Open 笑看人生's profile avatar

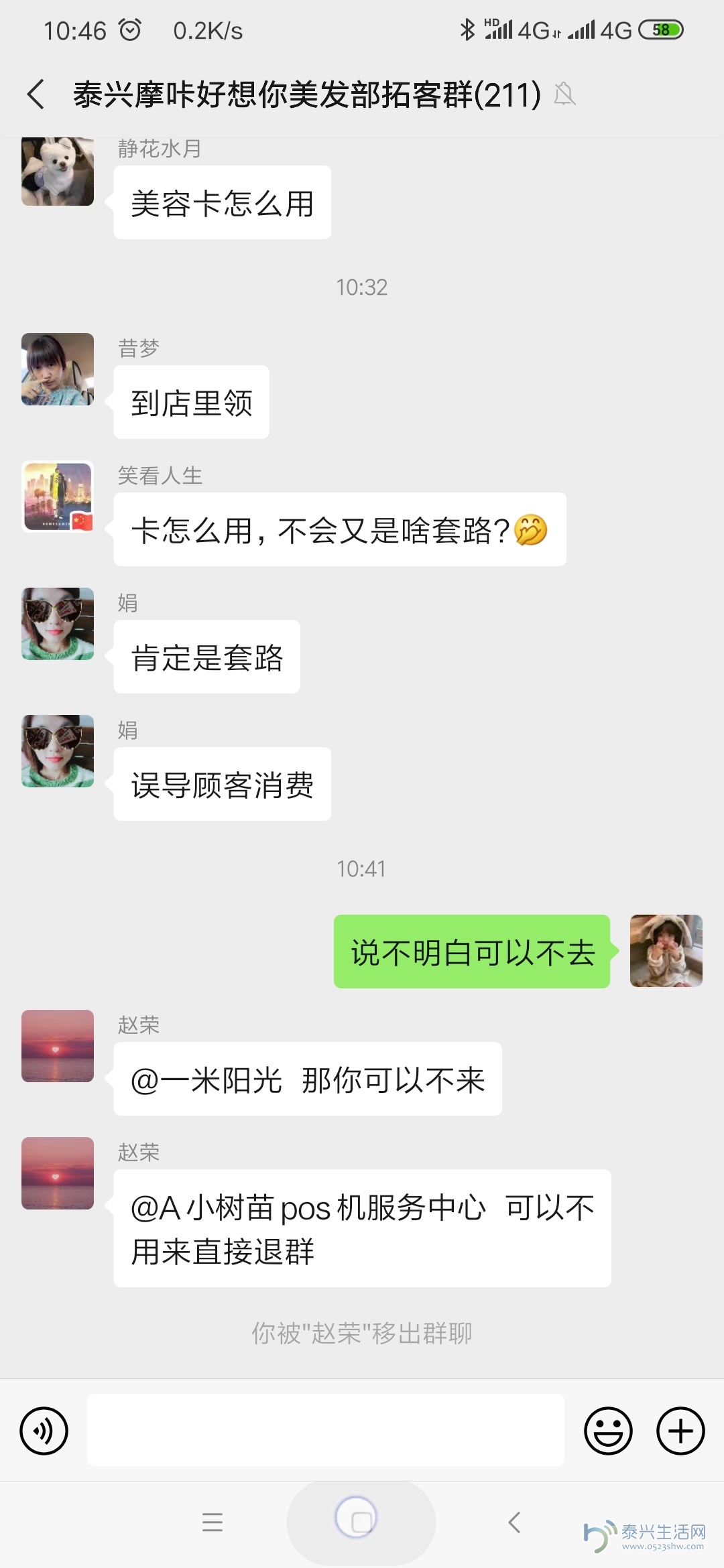58,497
